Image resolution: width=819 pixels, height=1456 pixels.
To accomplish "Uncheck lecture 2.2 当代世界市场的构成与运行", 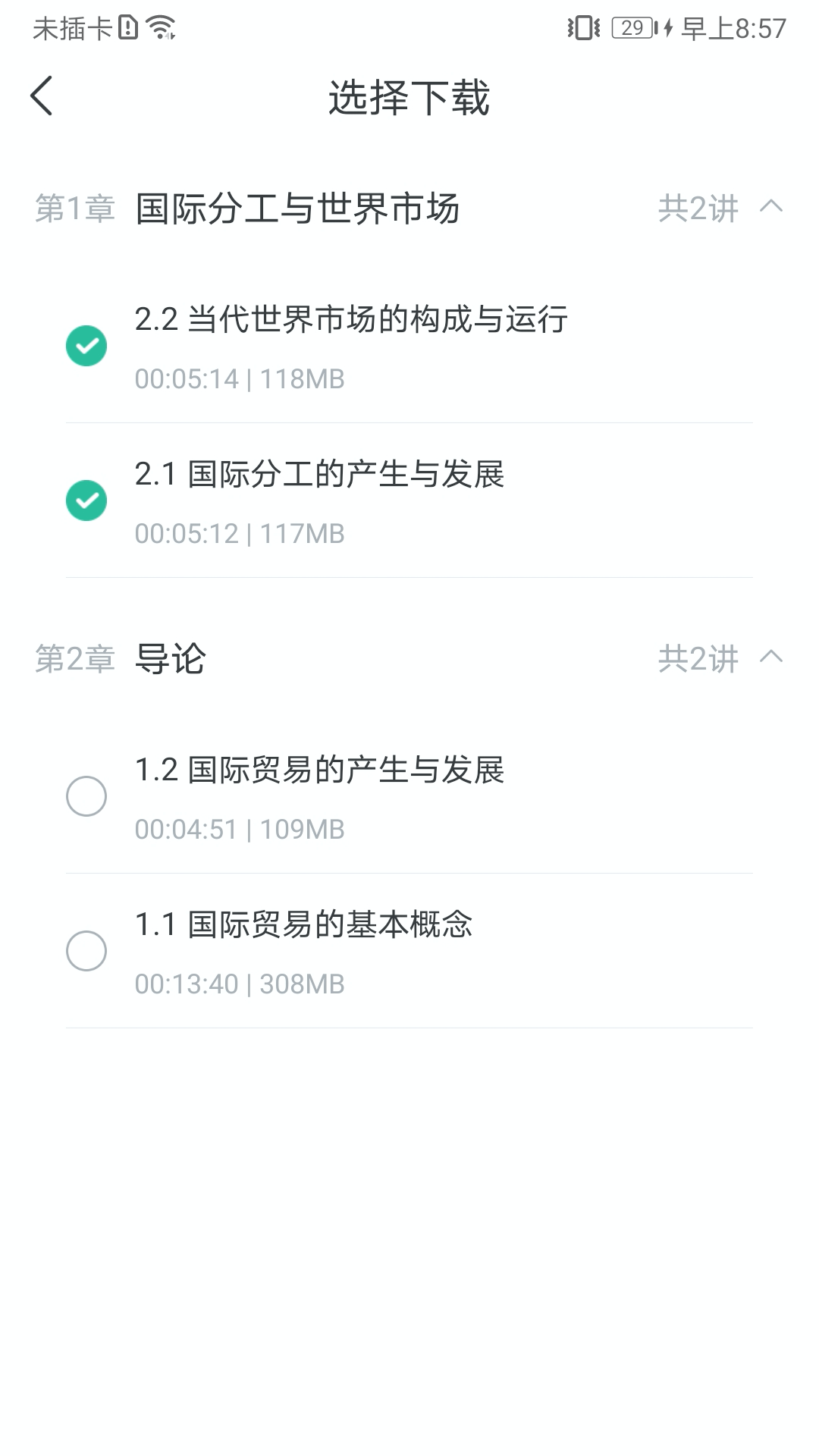I will [x=86, y=346].
